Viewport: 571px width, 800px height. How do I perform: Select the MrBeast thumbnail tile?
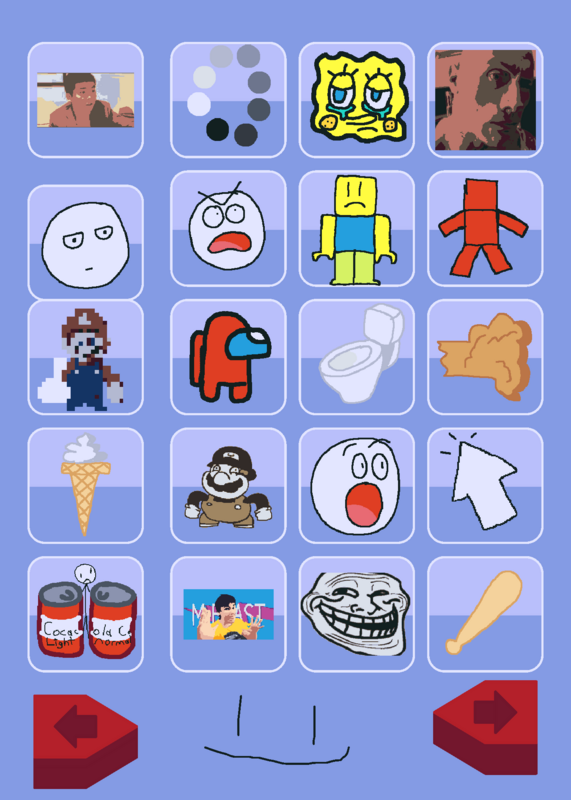click(228, 614)
